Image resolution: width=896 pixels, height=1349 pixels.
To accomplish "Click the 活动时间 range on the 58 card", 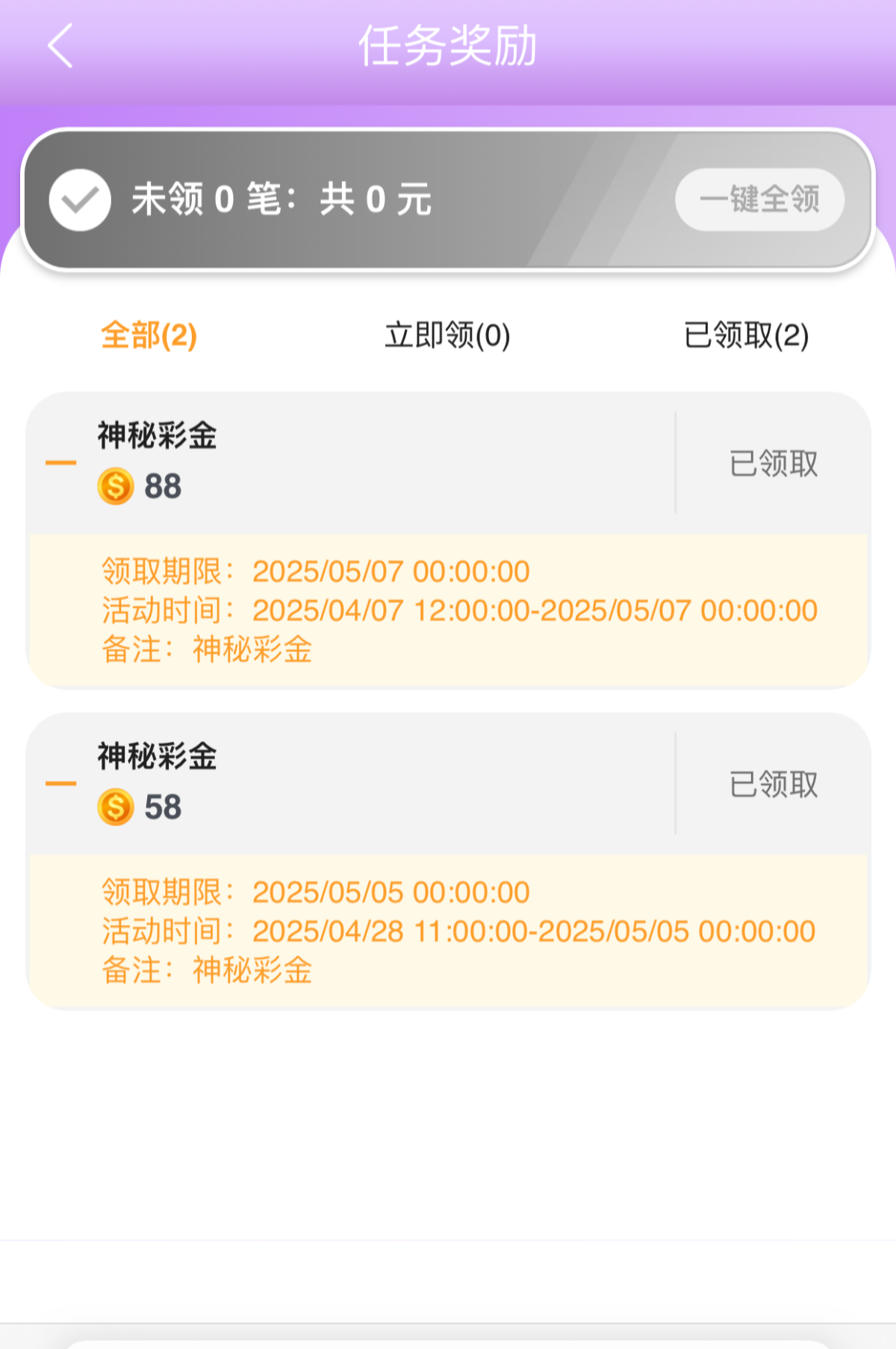I will [x=459, y=931].
